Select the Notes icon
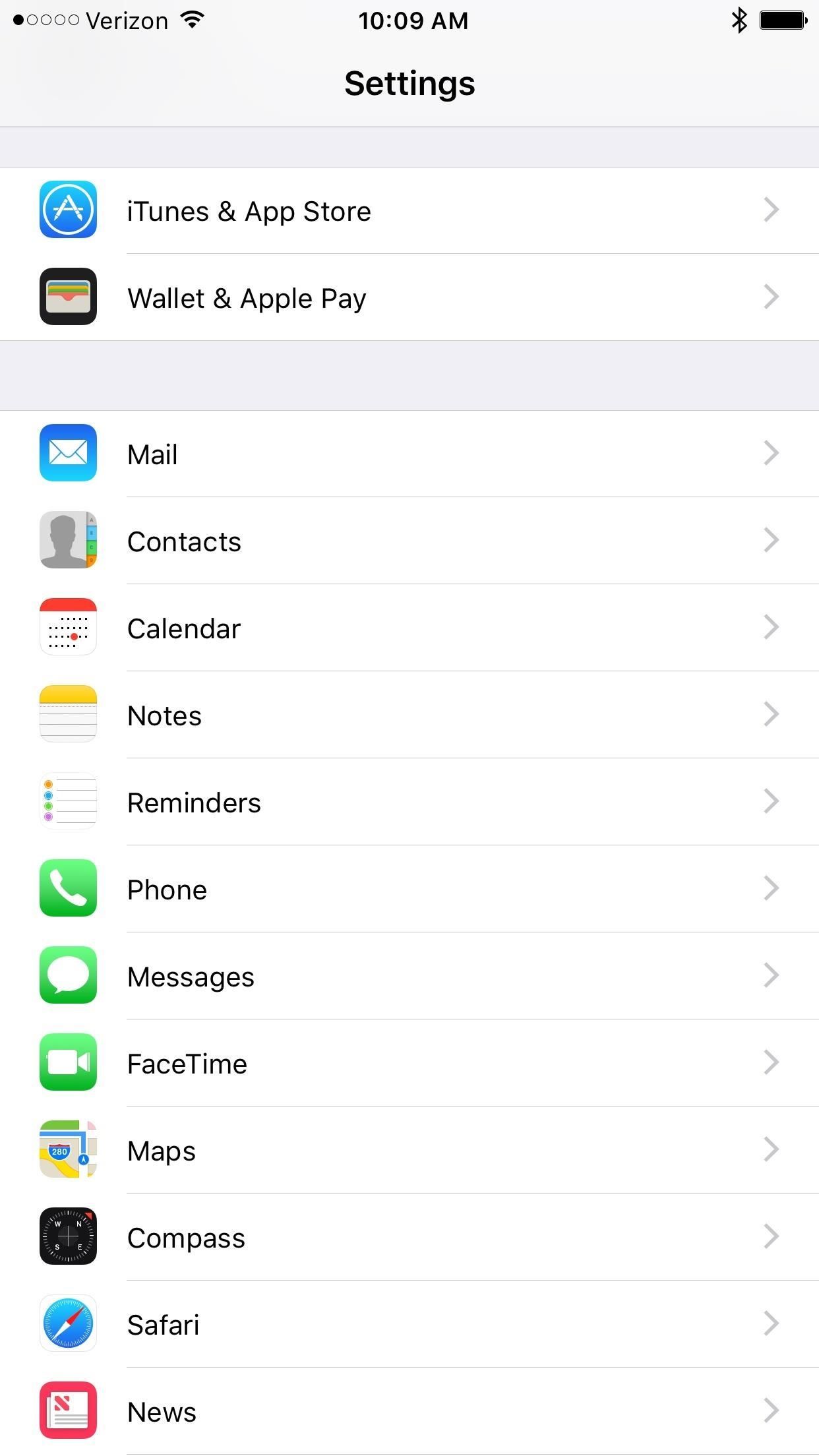 [68, 715]
